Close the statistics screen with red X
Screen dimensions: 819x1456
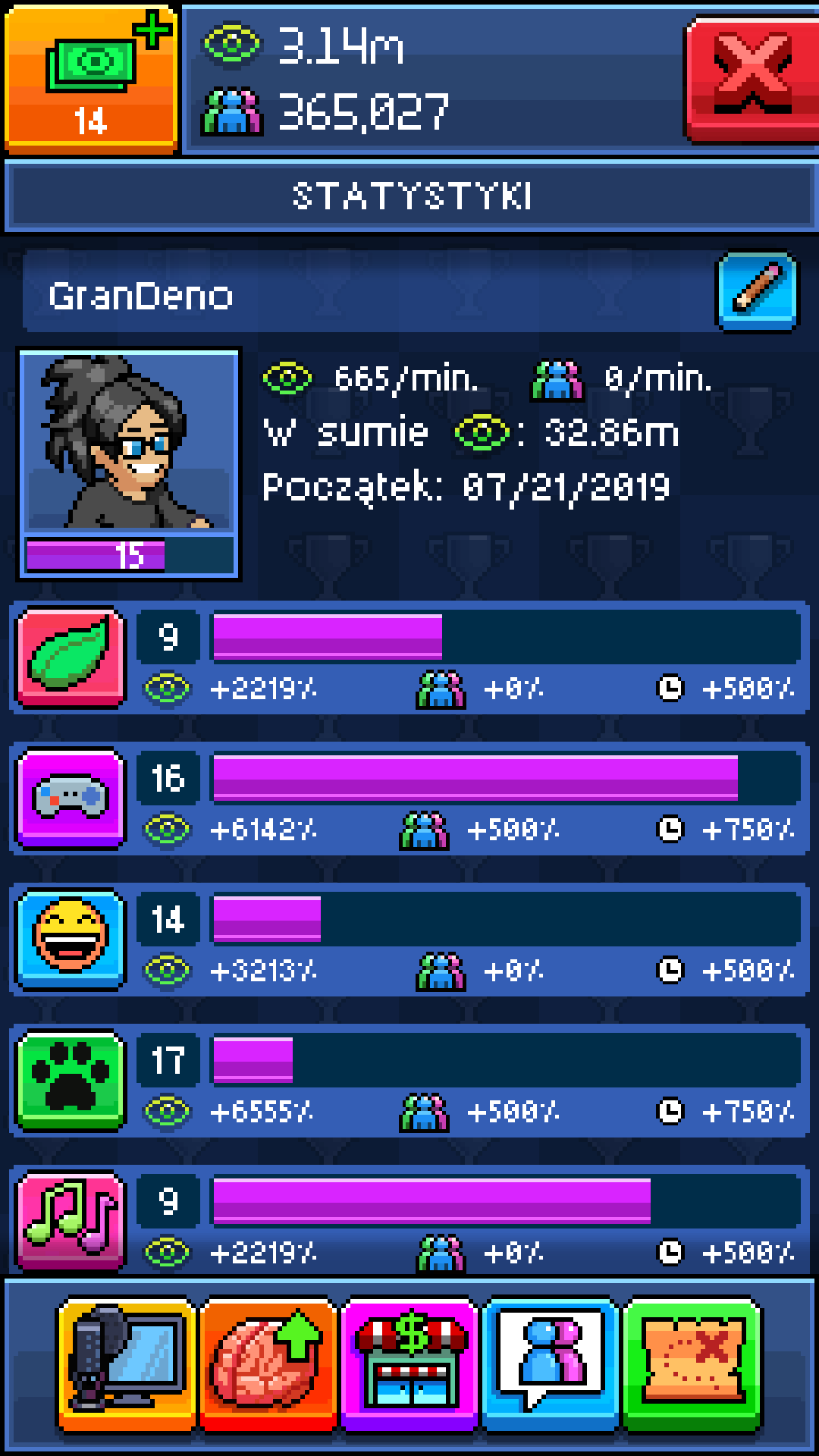[x=752, y=77]
